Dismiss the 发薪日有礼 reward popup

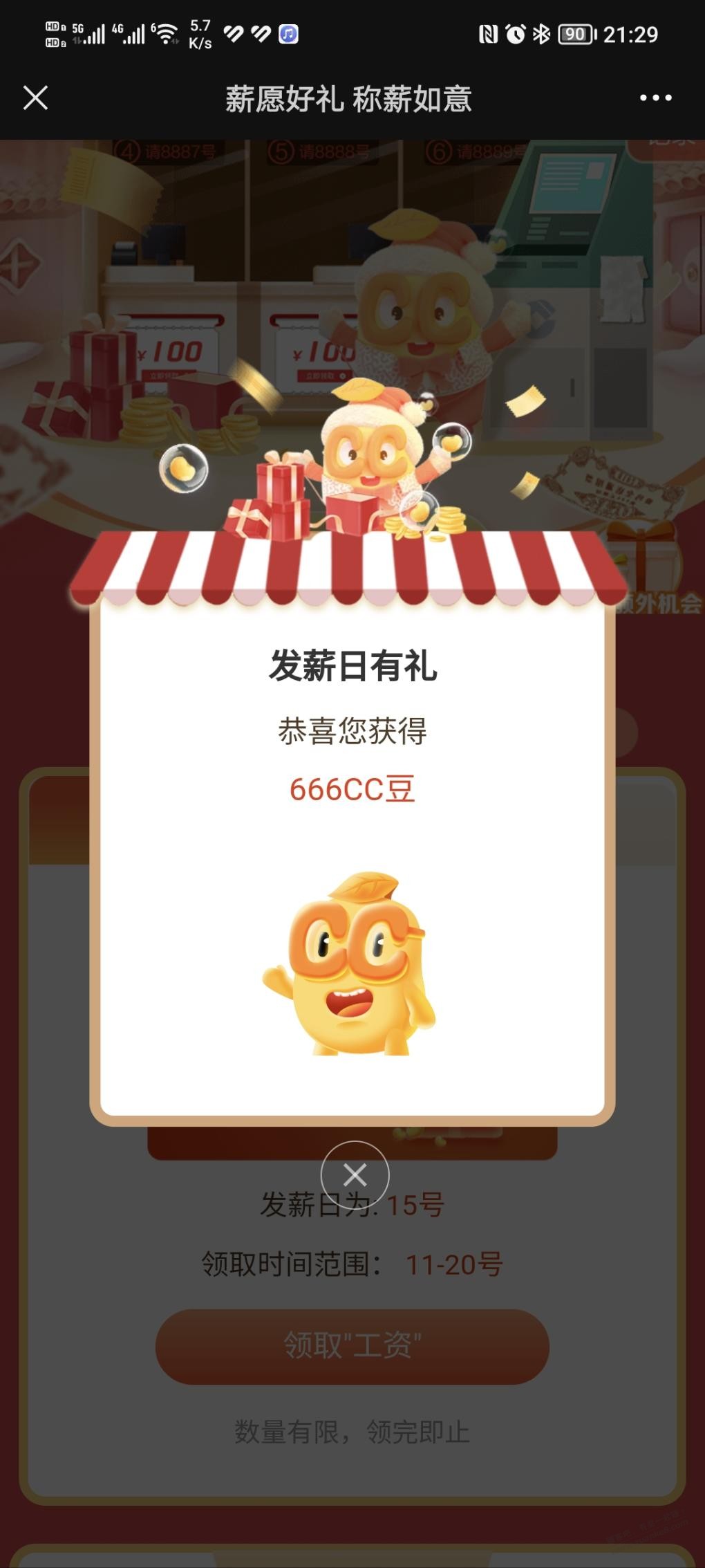click(x=355, y=1174)
